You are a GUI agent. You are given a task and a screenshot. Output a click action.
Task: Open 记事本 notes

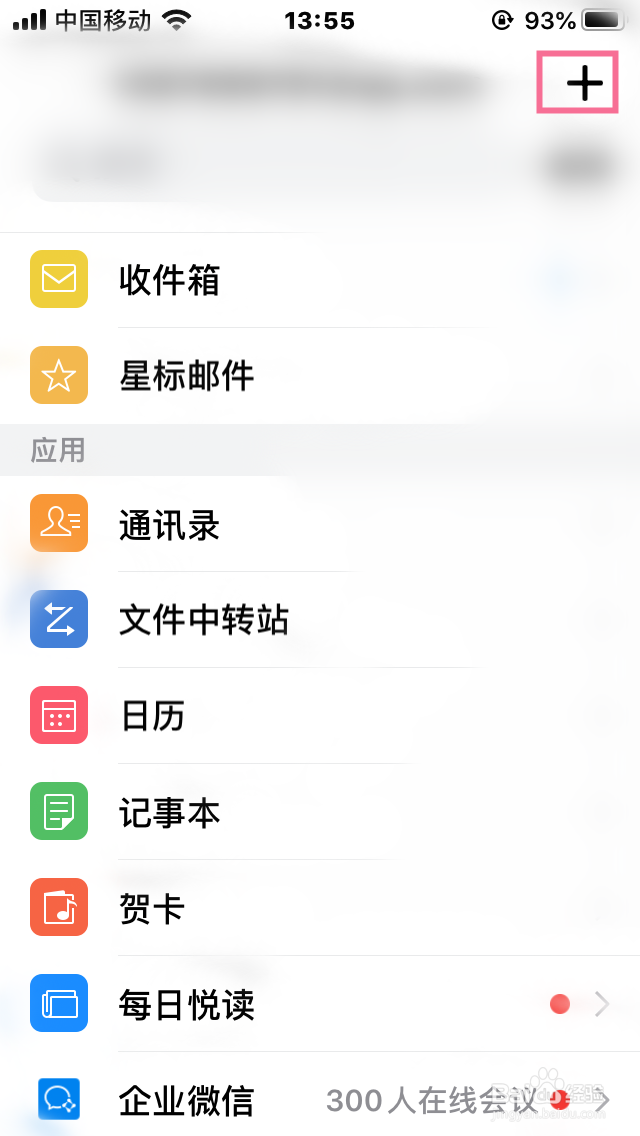click(320, 811)
